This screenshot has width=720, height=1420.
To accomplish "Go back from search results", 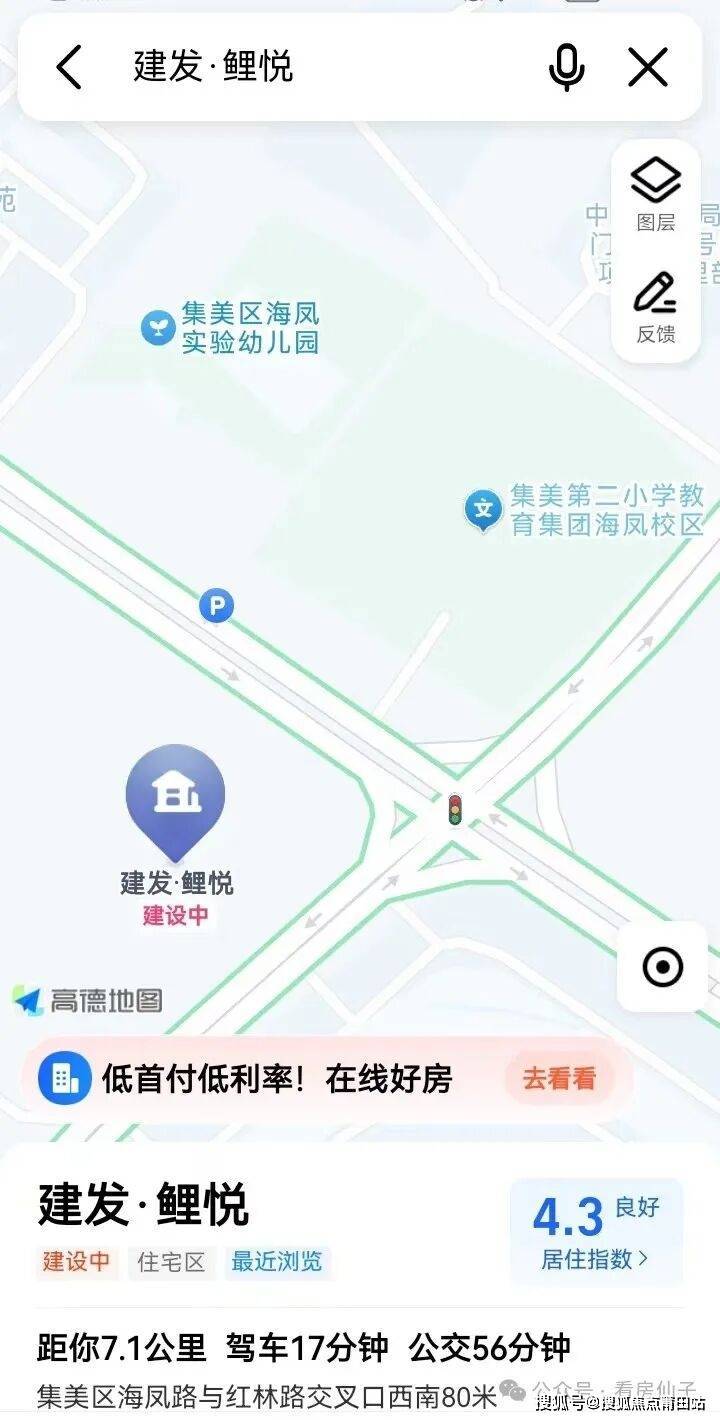I will point(68,68).
